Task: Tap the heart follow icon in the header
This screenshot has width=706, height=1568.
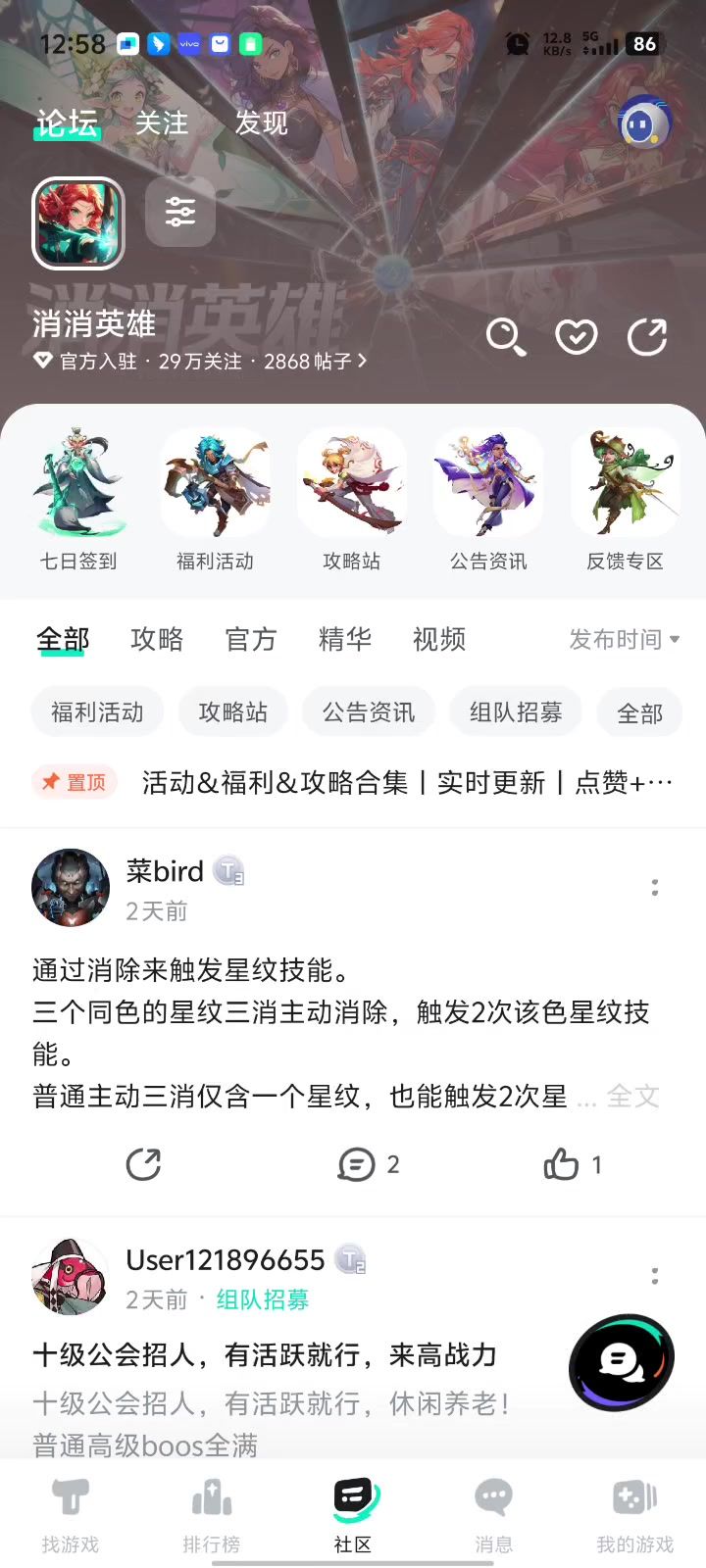Action: (x=577, y=337)
